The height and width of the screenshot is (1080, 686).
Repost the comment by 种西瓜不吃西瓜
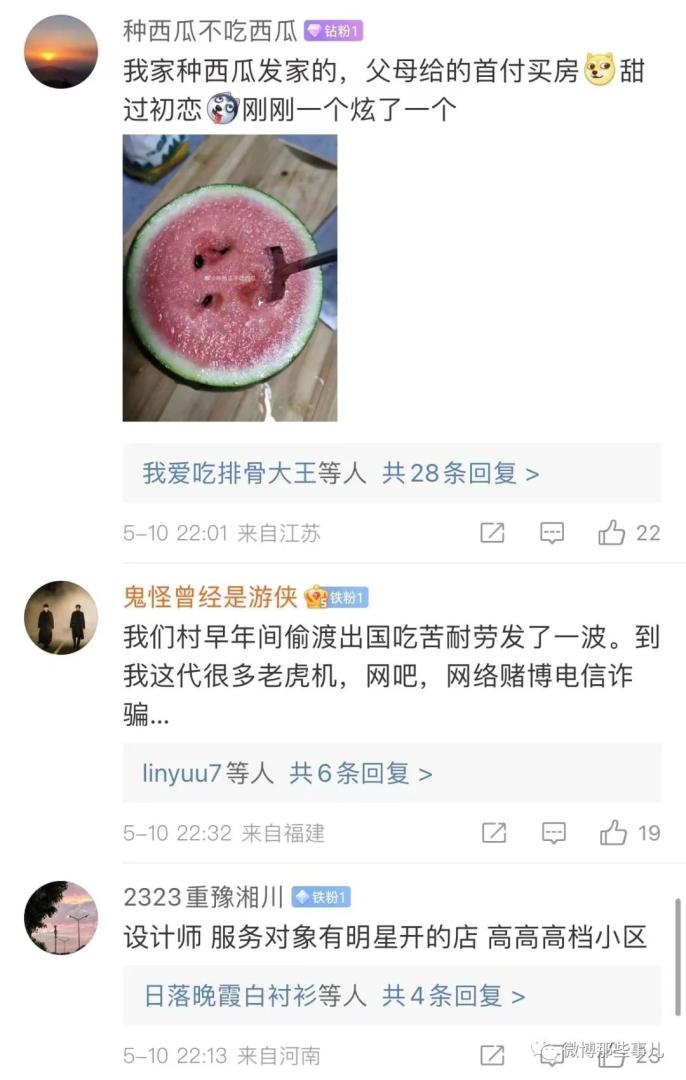coord(493,533)
